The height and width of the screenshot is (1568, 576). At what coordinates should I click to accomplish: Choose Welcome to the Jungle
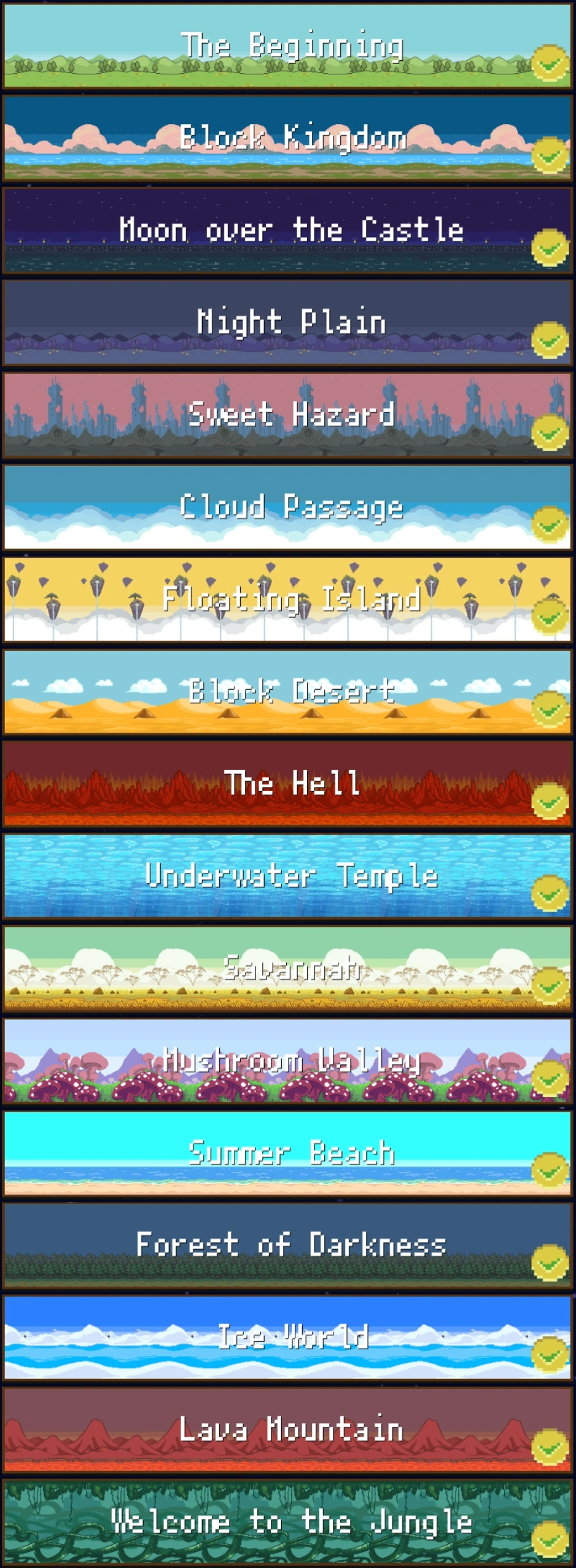pos(287,1521)
